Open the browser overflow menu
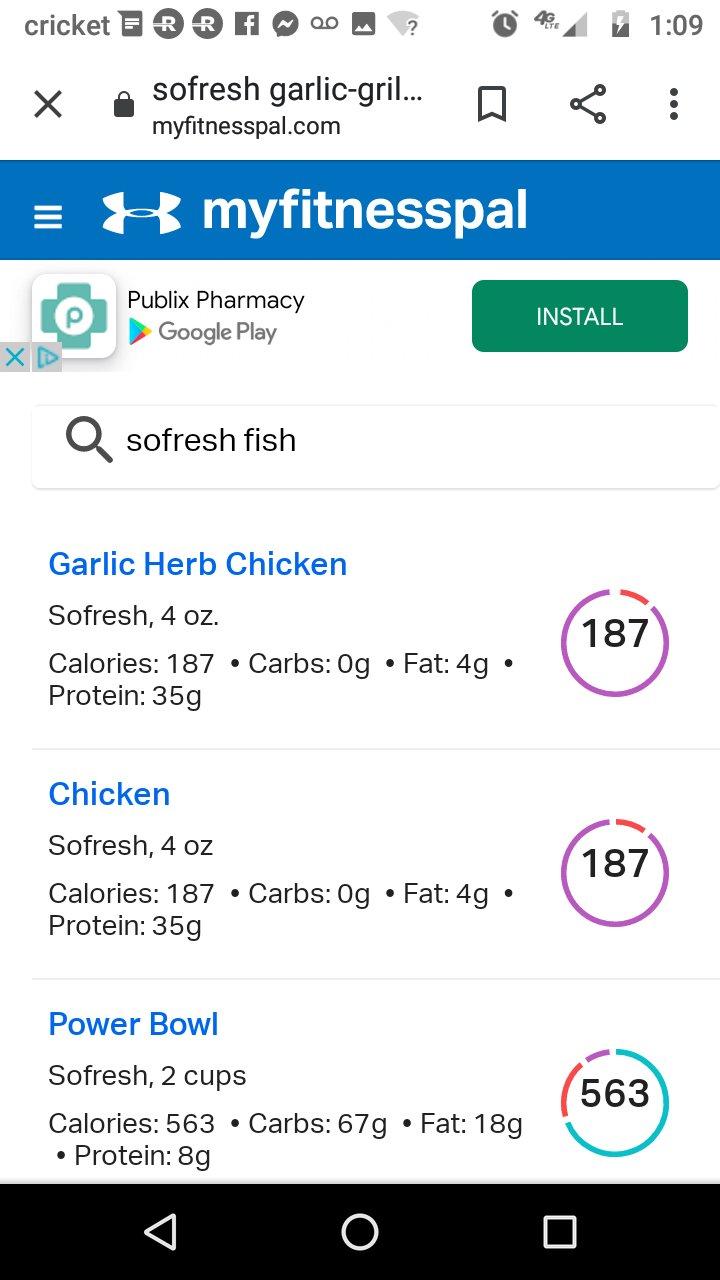The height and width of the screenshot is (1280, 720). pos(673,103)
